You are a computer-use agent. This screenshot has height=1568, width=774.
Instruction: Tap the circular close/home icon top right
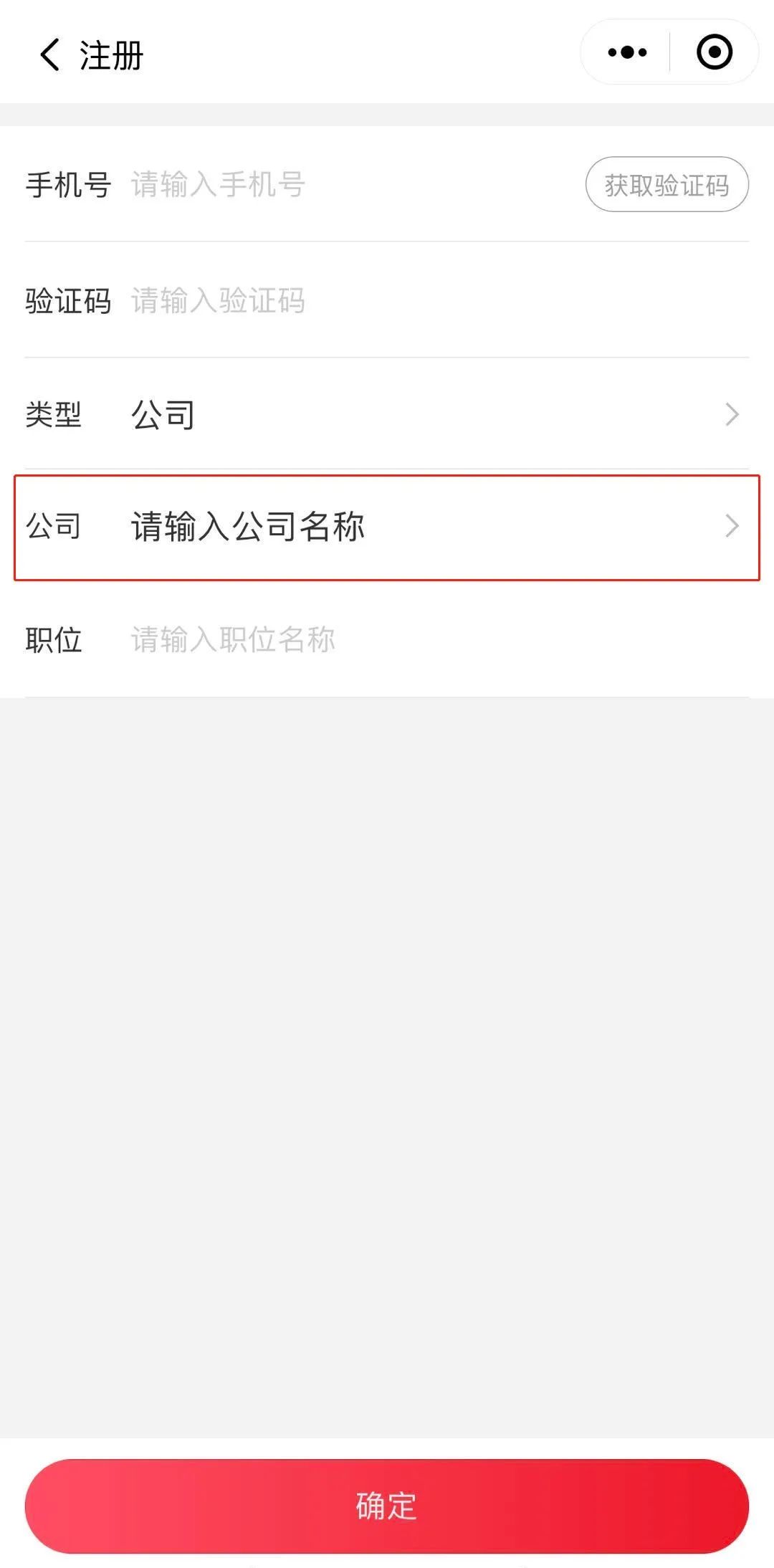coord(714,52)
